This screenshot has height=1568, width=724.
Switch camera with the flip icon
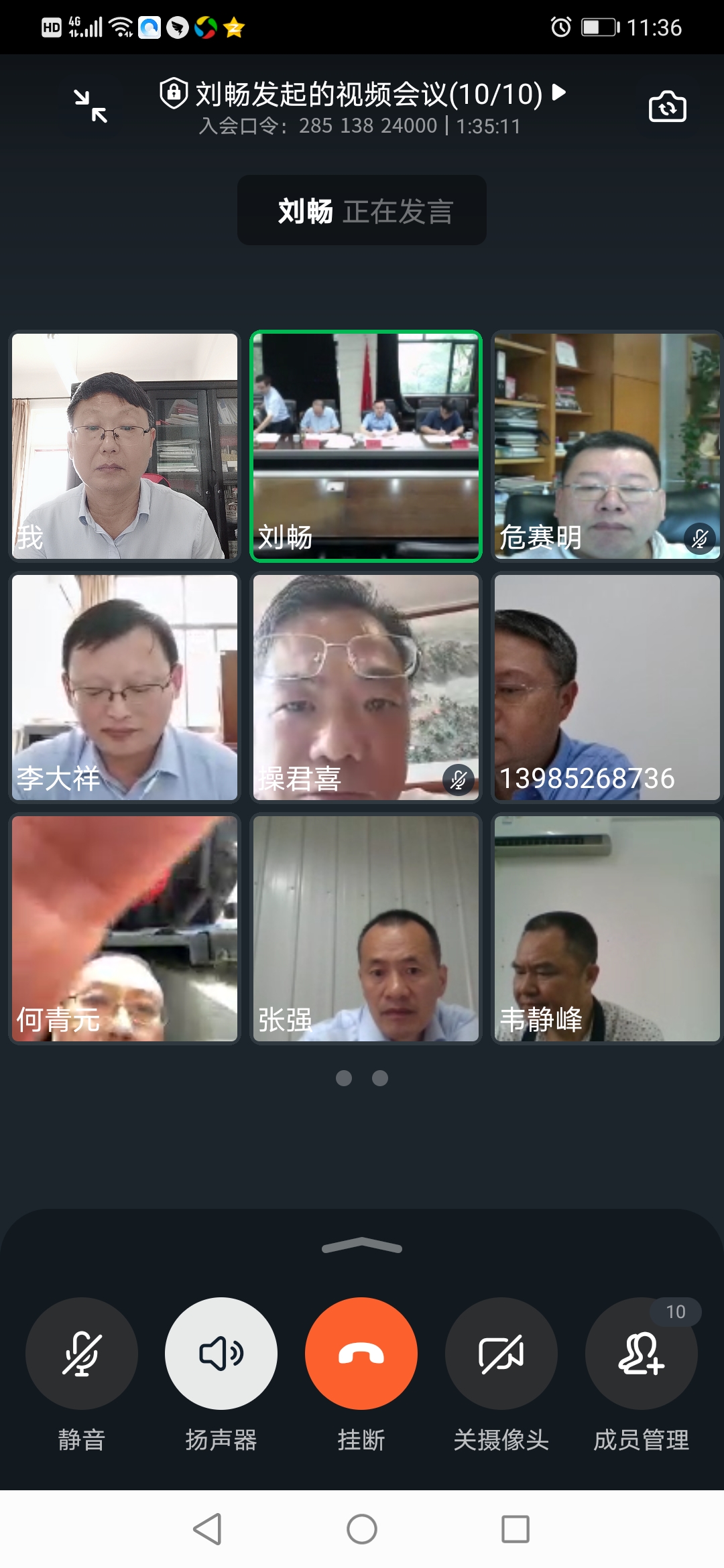[x=667, y=107]
